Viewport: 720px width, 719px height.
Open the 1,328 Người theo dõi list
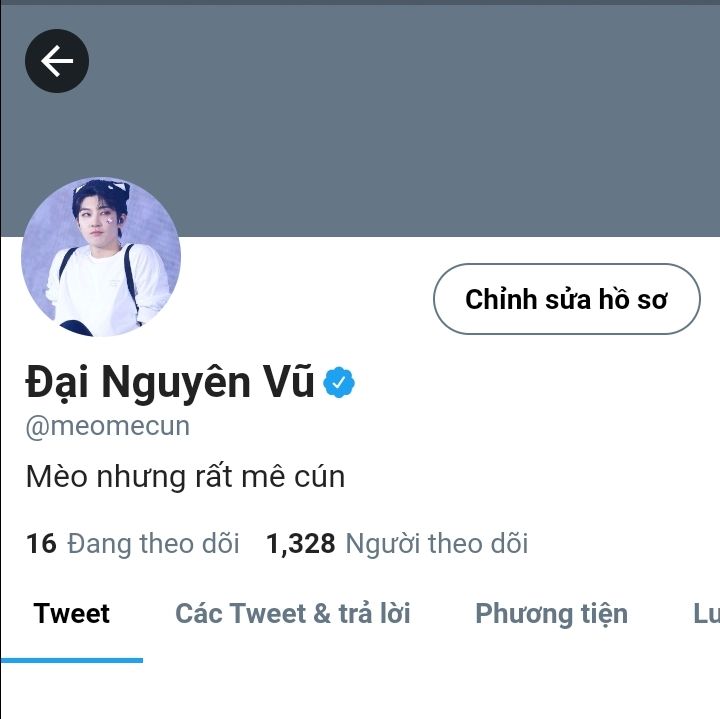(x=396, y=544)
